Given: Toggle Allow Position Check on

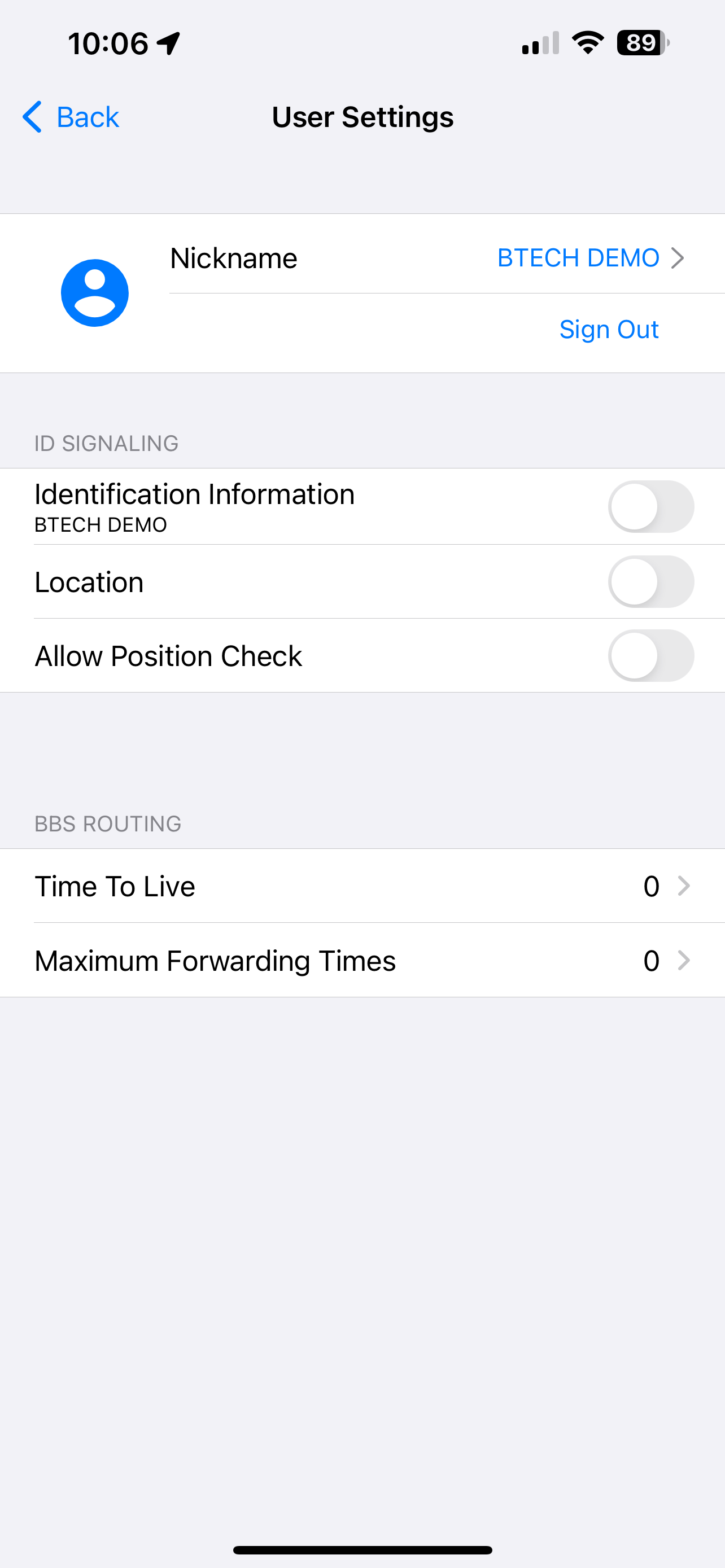Looking at the screenshot, I should tap(650, 655).
